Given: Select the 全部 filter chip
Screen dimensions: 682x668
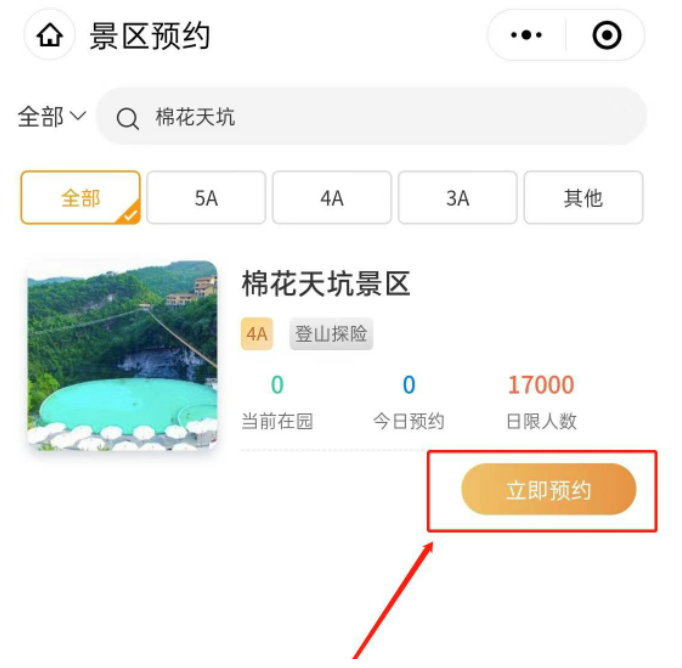Looking at the screenshot, I should (80, 198).
